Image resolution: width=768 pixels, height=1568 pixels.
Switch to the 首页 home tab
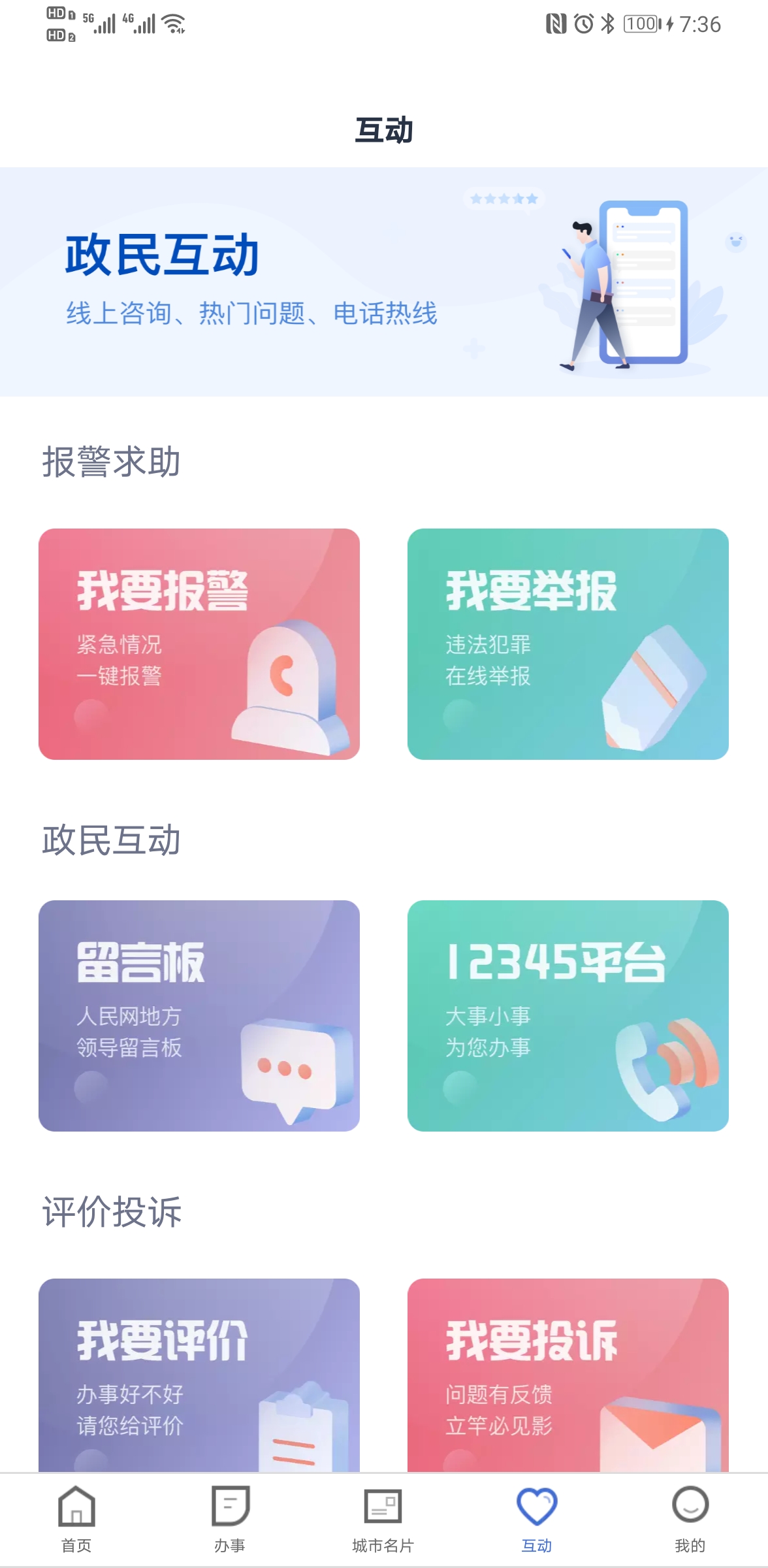pyautogui.click(x=76, y=1520)
